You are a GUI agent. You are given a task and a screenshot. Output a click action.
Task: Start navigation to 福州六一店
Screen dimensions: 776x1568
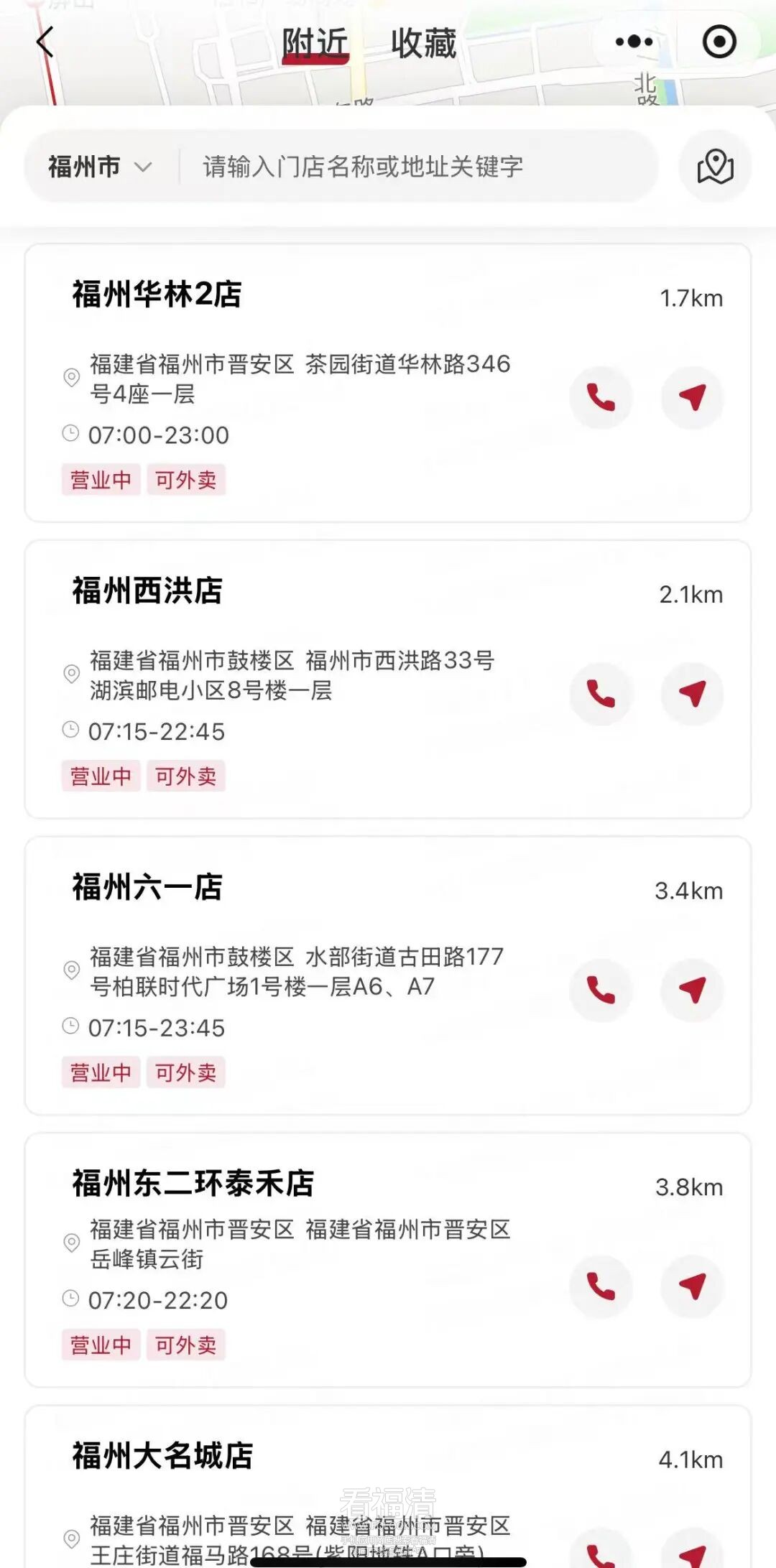coord(692,990)
